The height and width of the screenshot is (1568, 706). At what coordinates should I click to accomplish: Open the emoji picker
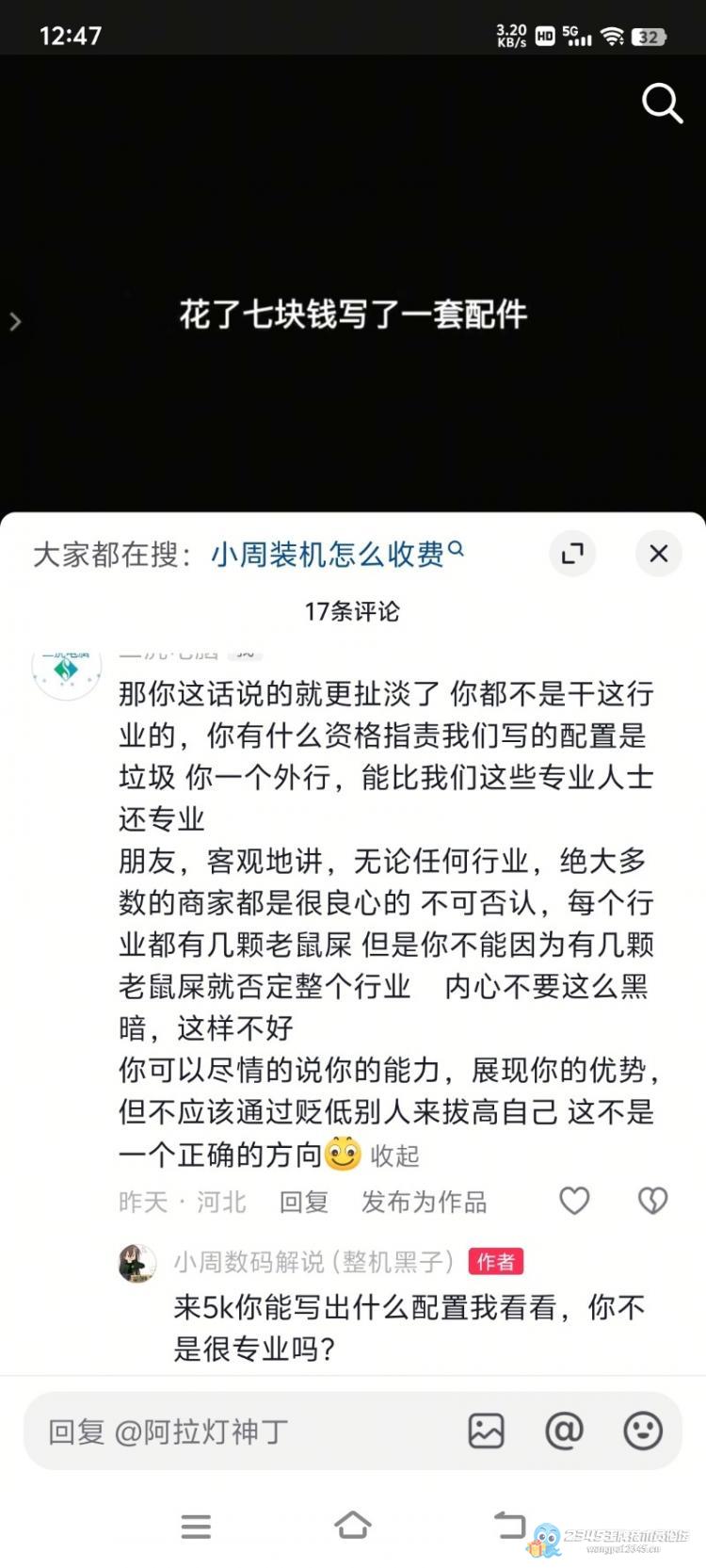click(643, 1431)
